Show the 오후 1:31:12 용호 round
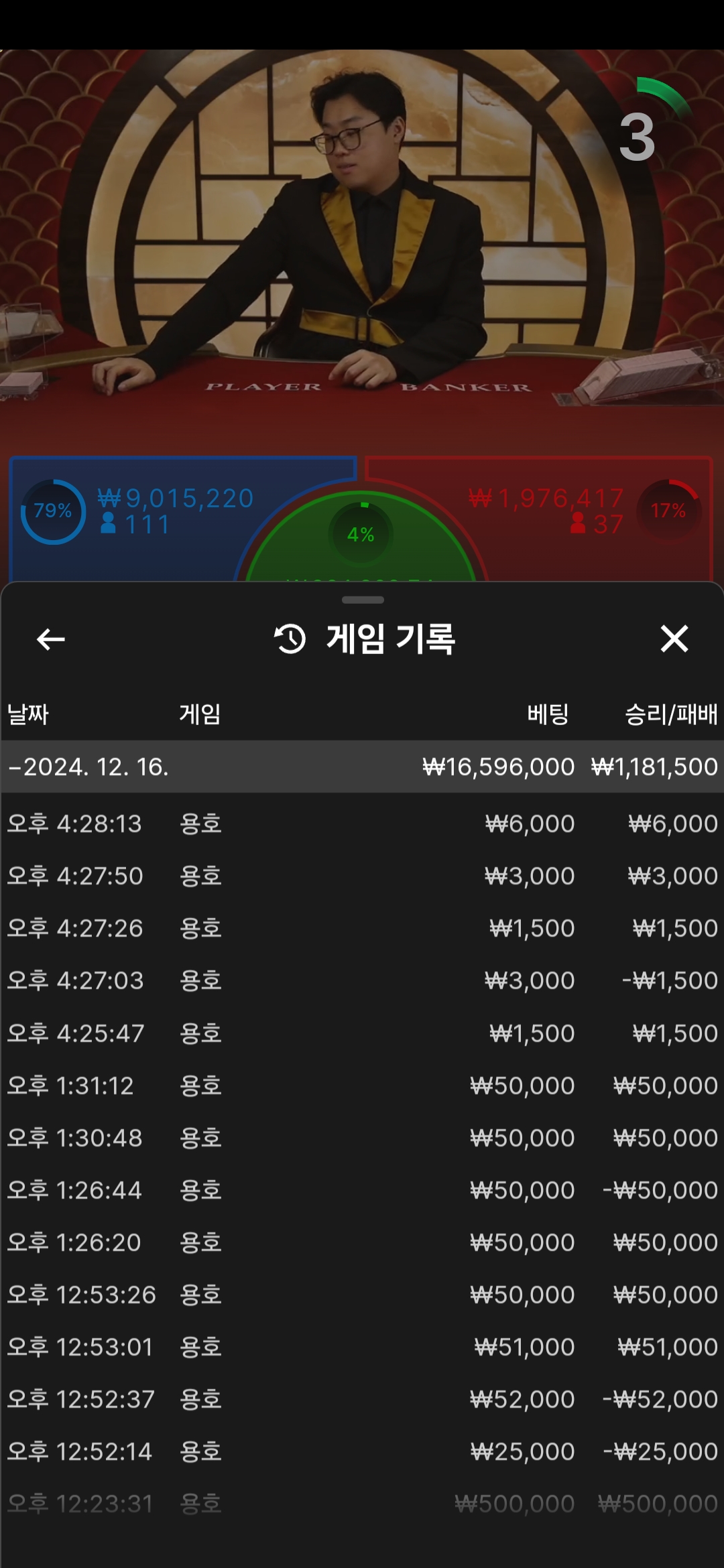This screenshot has height=1568, width=724. tap(362, 1086)
